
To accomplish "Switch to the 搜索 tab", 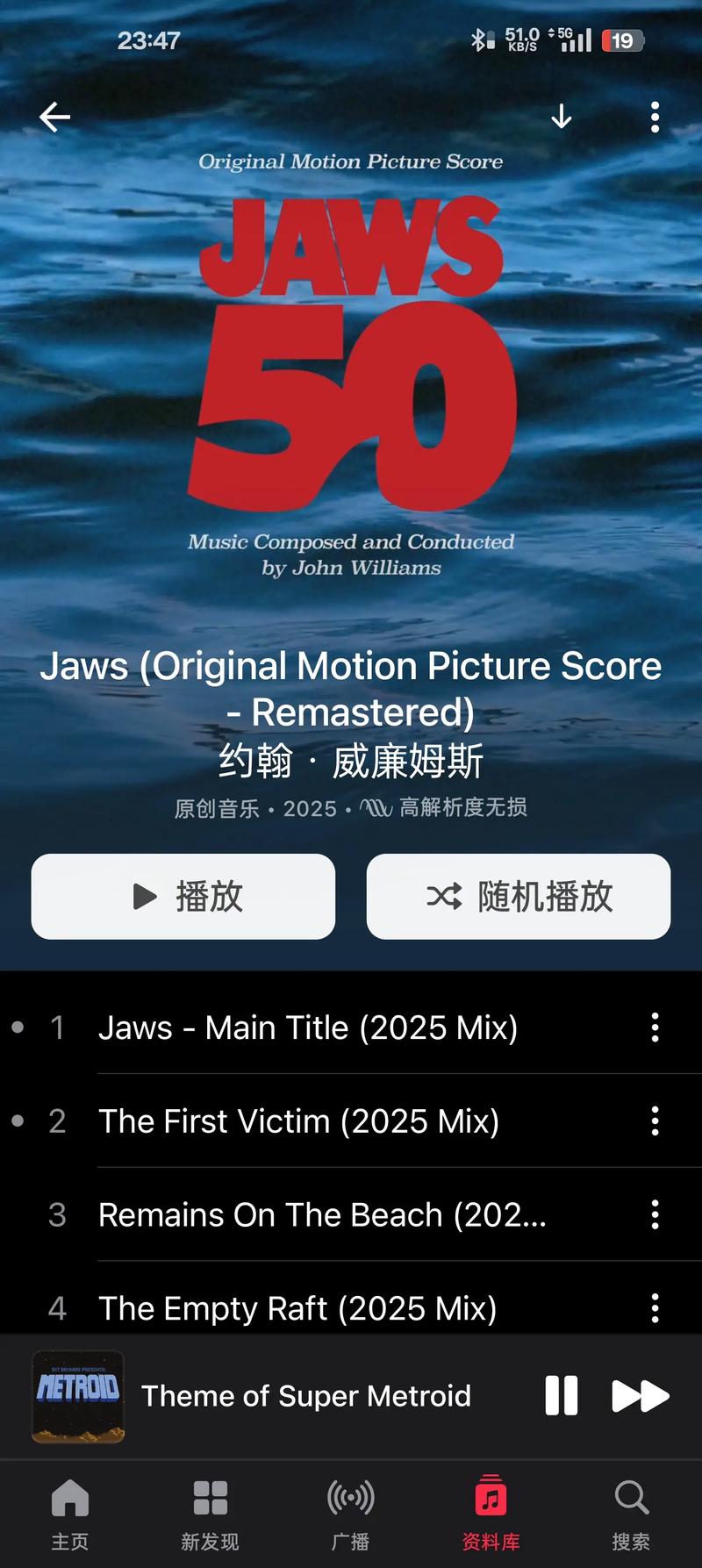I will (x=631, y=1511).
